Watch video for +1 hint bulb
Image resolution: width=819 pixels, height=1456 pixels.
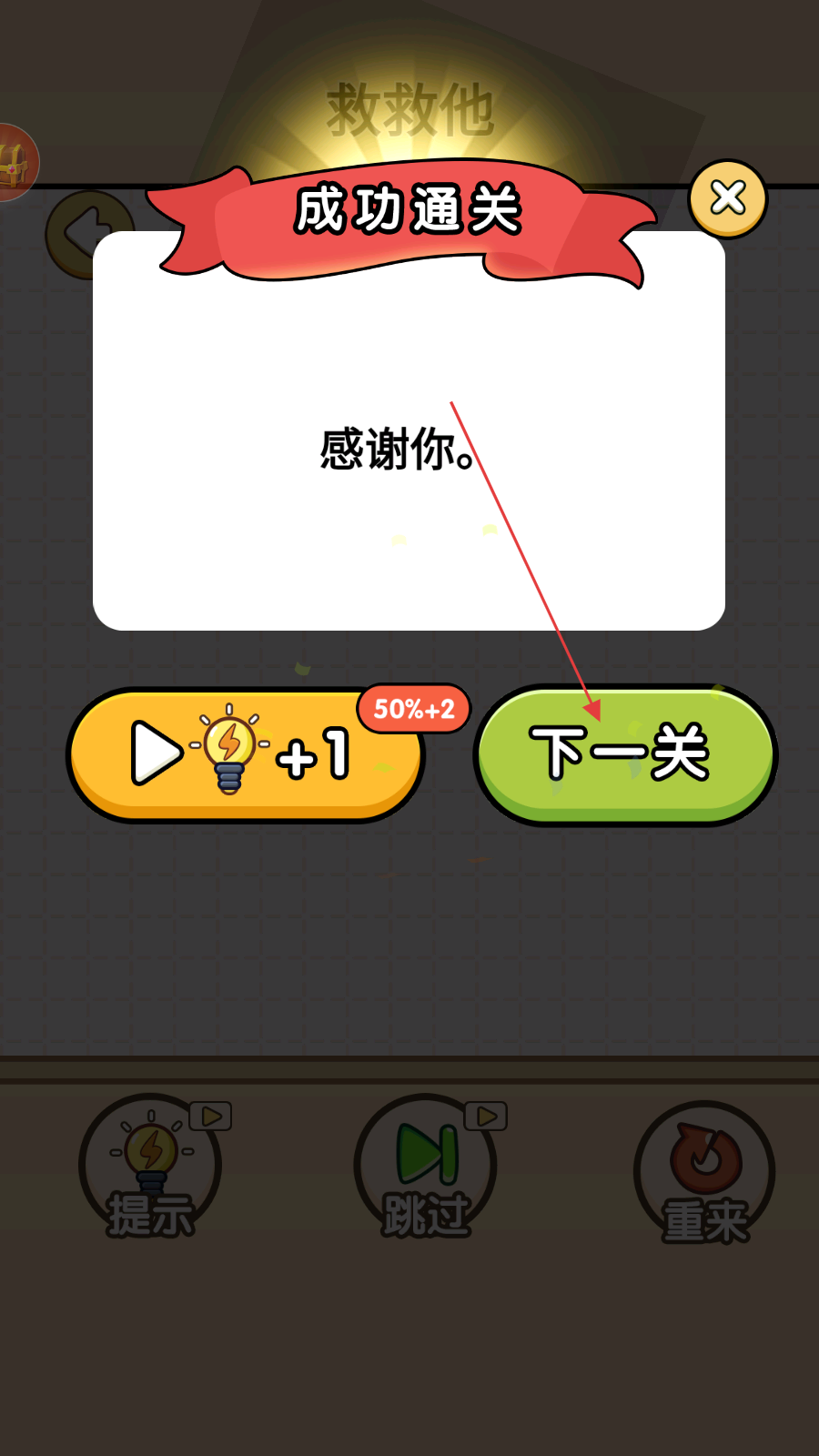246,755
